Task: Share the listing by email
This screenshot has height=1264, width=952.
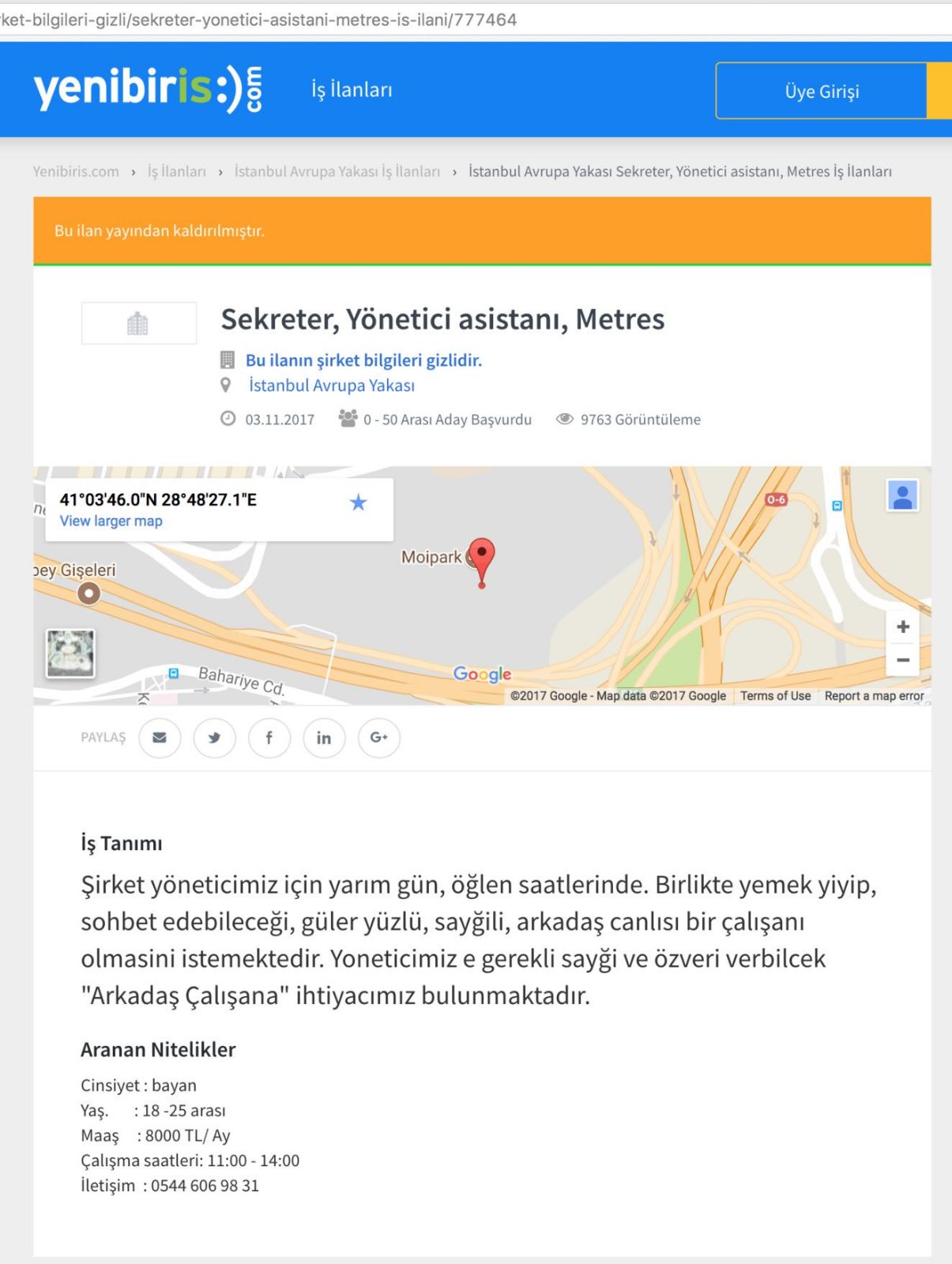Action: coord(160,738)
